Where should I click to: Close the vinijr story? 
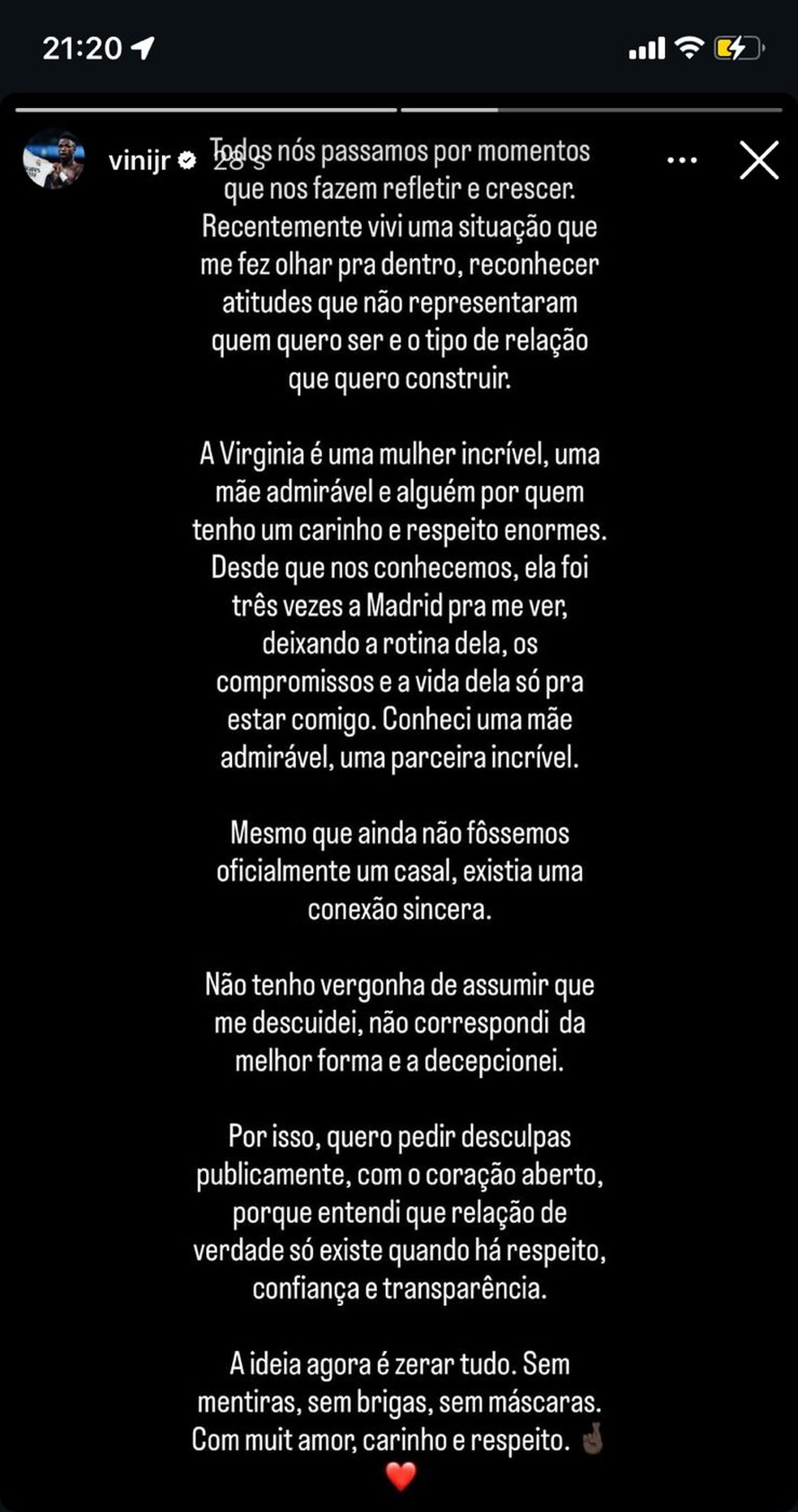(x=759, y=160)
